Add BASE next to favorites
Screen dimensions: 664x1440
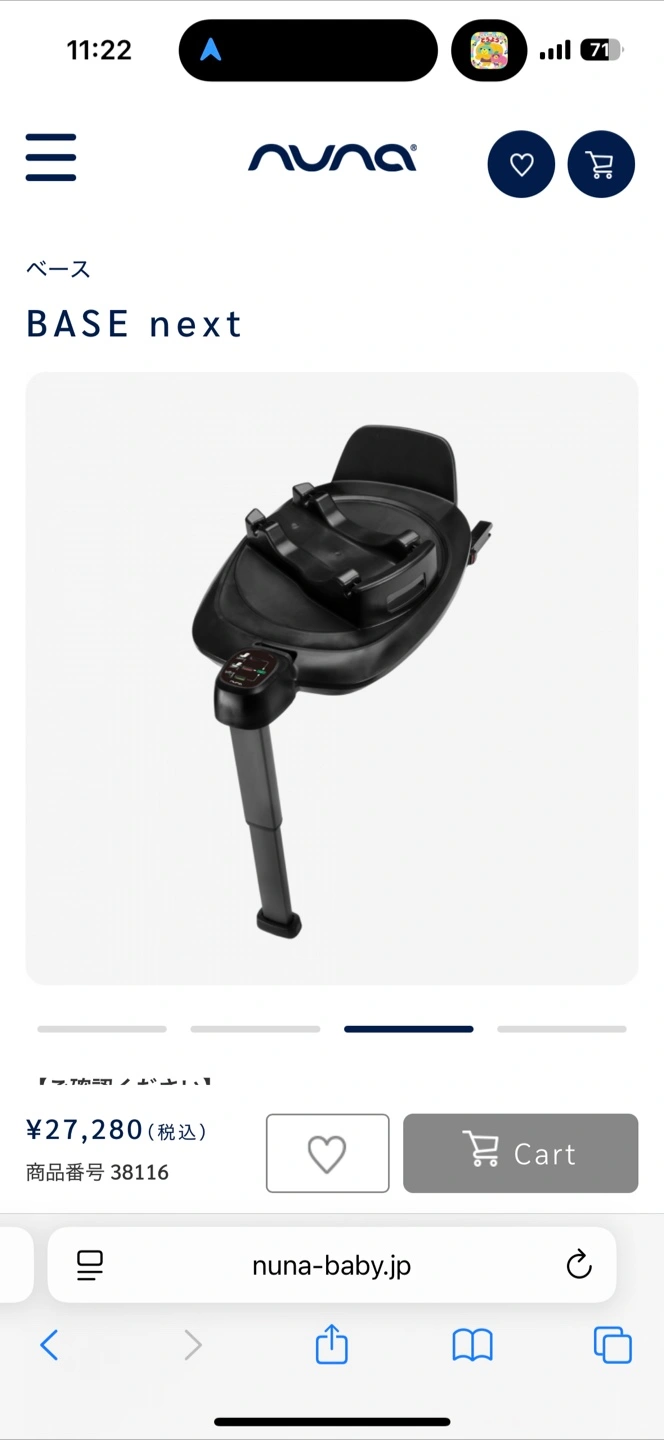(327, 1153)
